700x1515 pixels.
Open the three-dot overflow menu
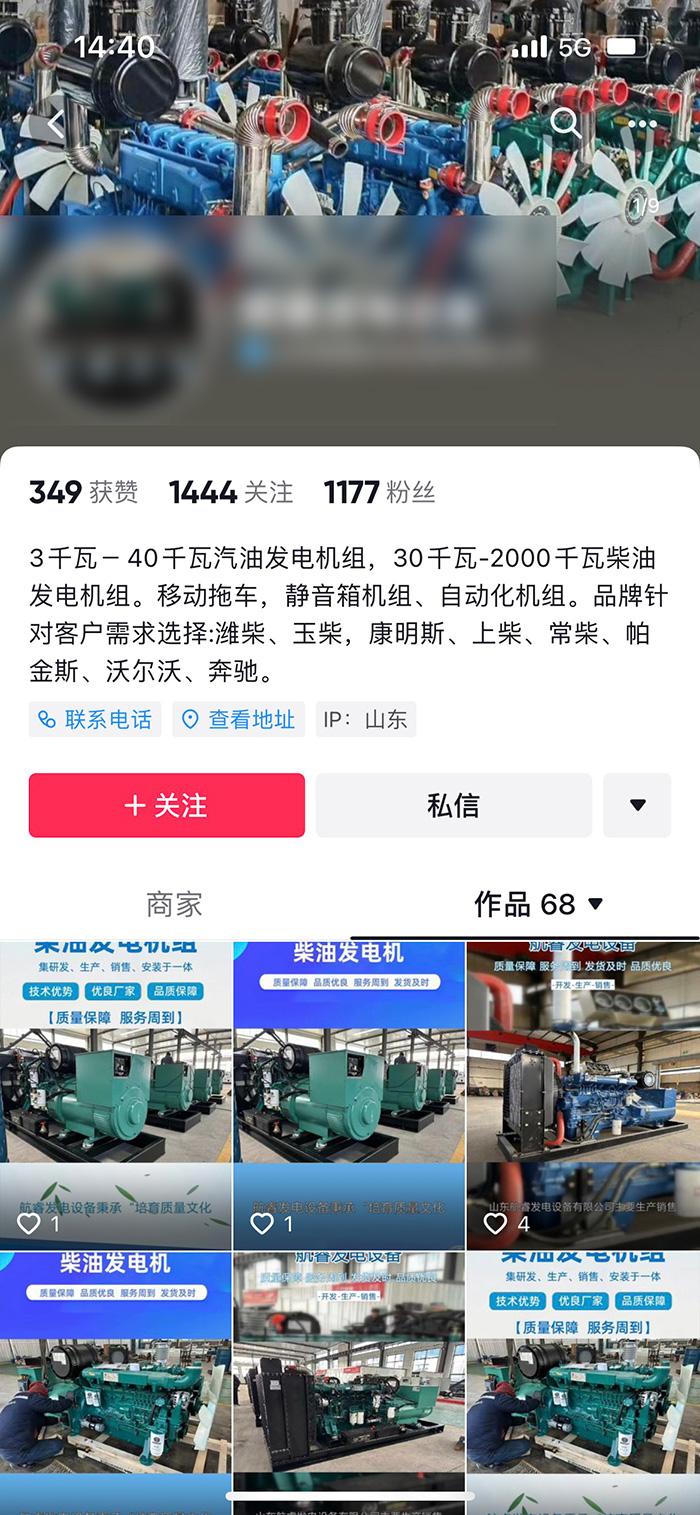pos(642,125)
